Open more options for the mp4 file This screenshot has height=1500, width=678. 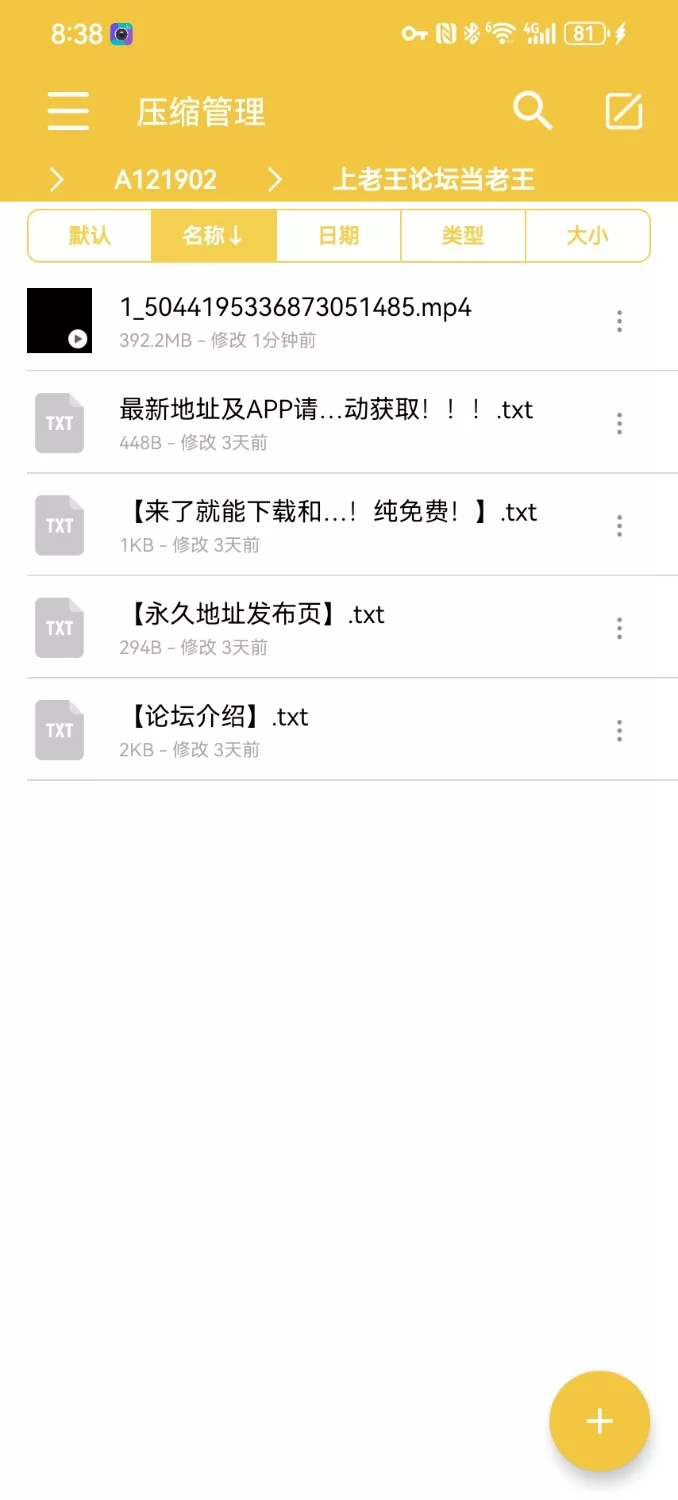click(x=620, y=321)
